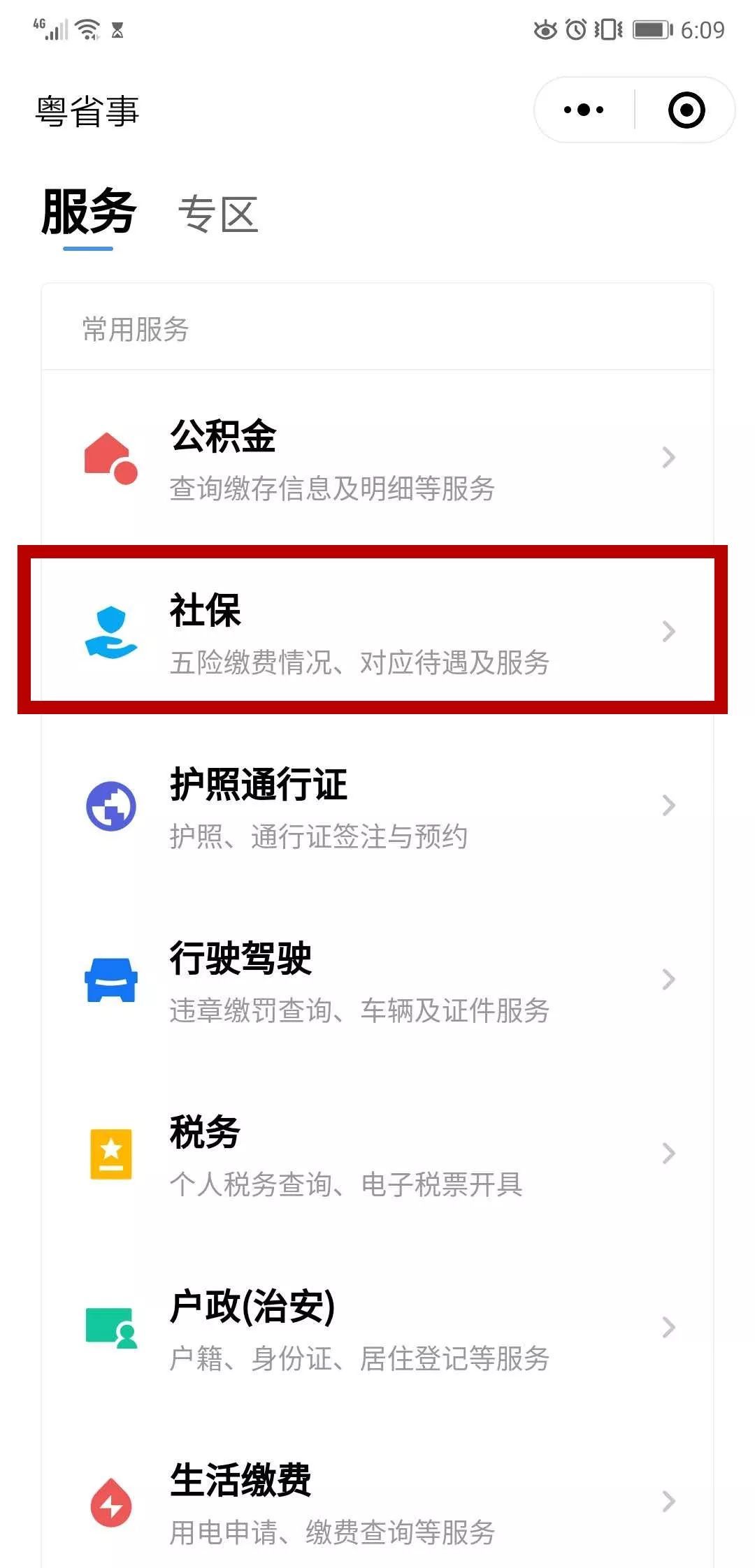Viewport: 755px width, 1568px height.
Task: Open 行驶驾驶 vehicle and driving services
Action: coord(377,980)
